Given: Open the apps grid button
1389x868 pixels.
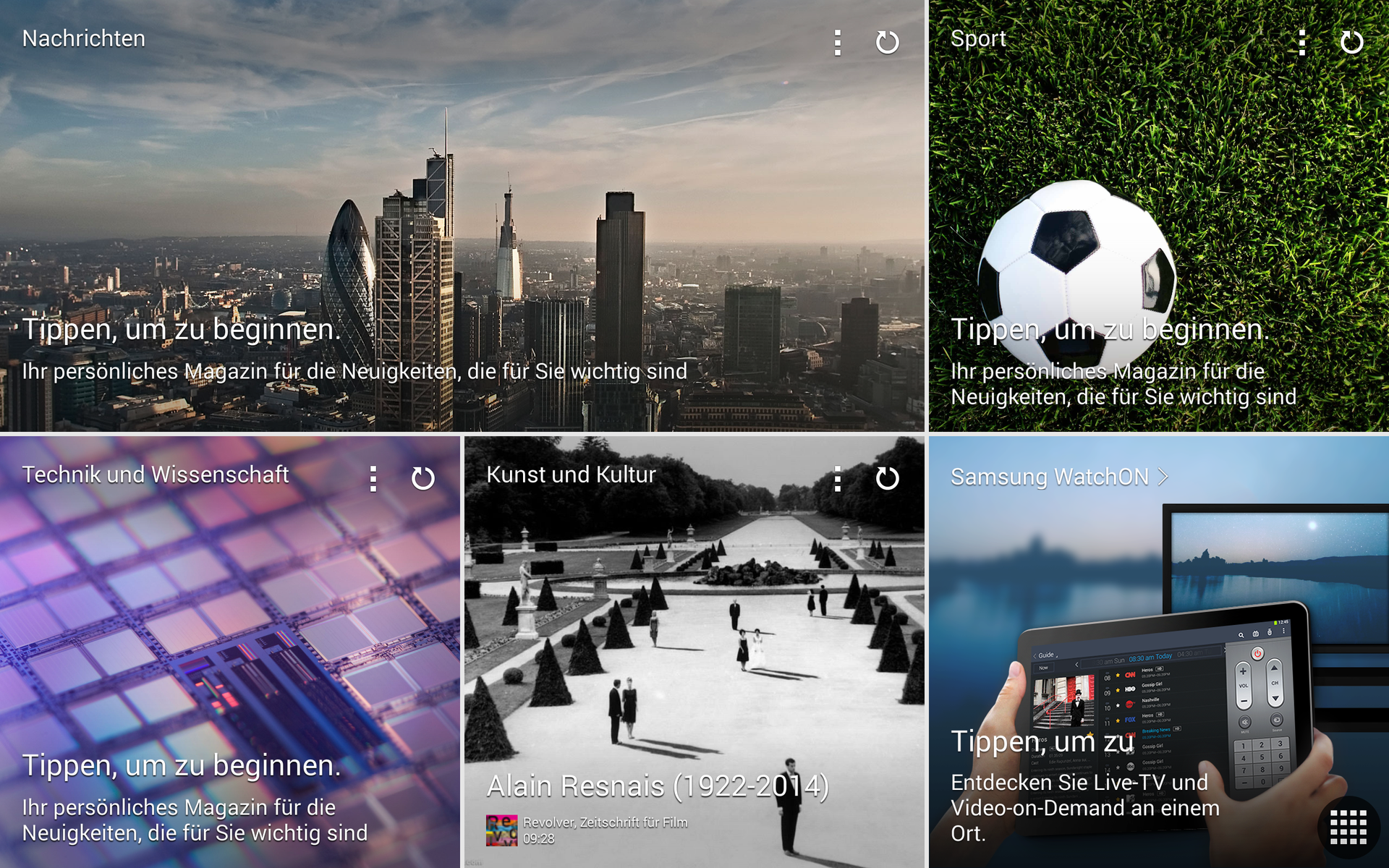Looking at the screenshot, I should pos(1348,827).
